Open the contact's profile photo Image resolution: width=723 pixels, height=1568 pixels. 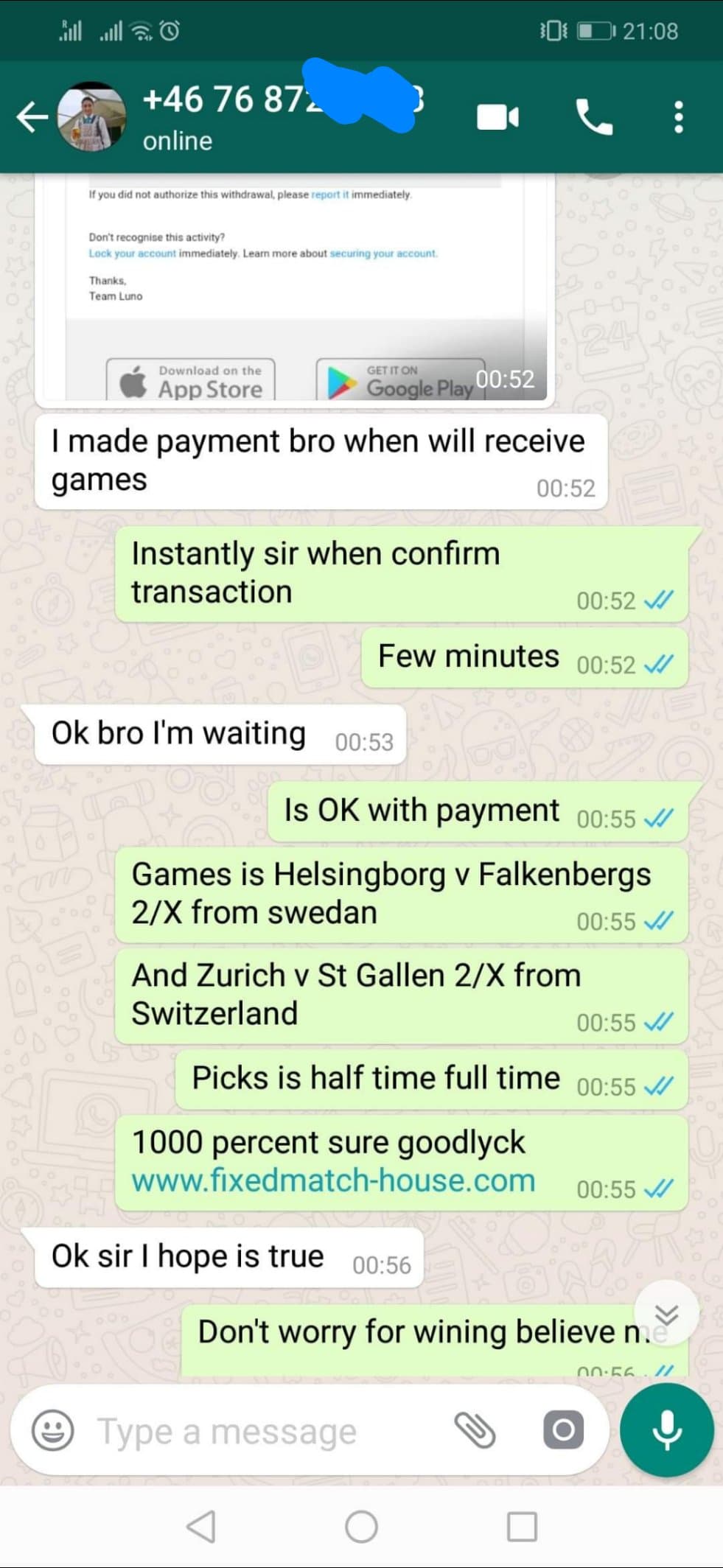click(x=92, y=116)
